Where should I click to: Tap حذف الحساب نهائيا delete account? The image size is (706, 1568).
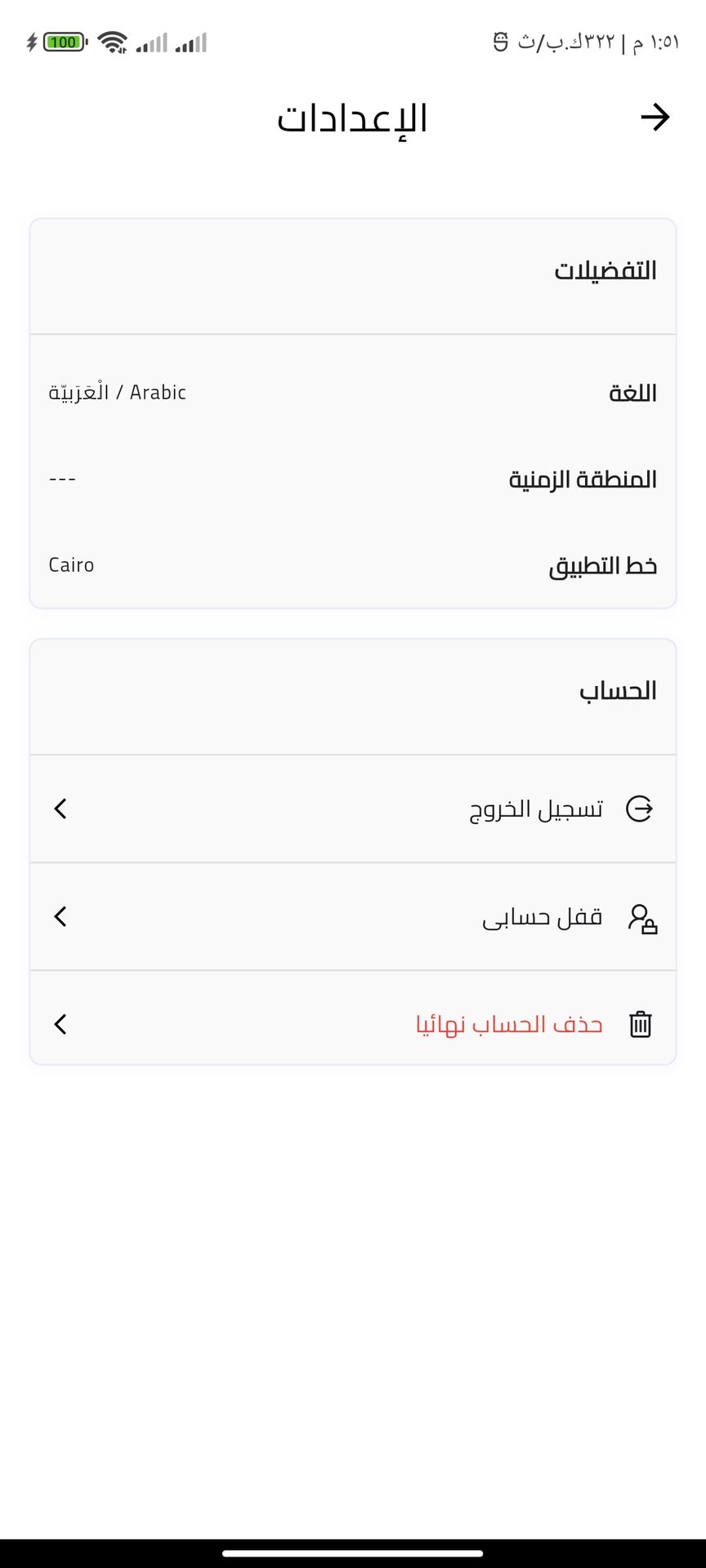[353, 1024]
